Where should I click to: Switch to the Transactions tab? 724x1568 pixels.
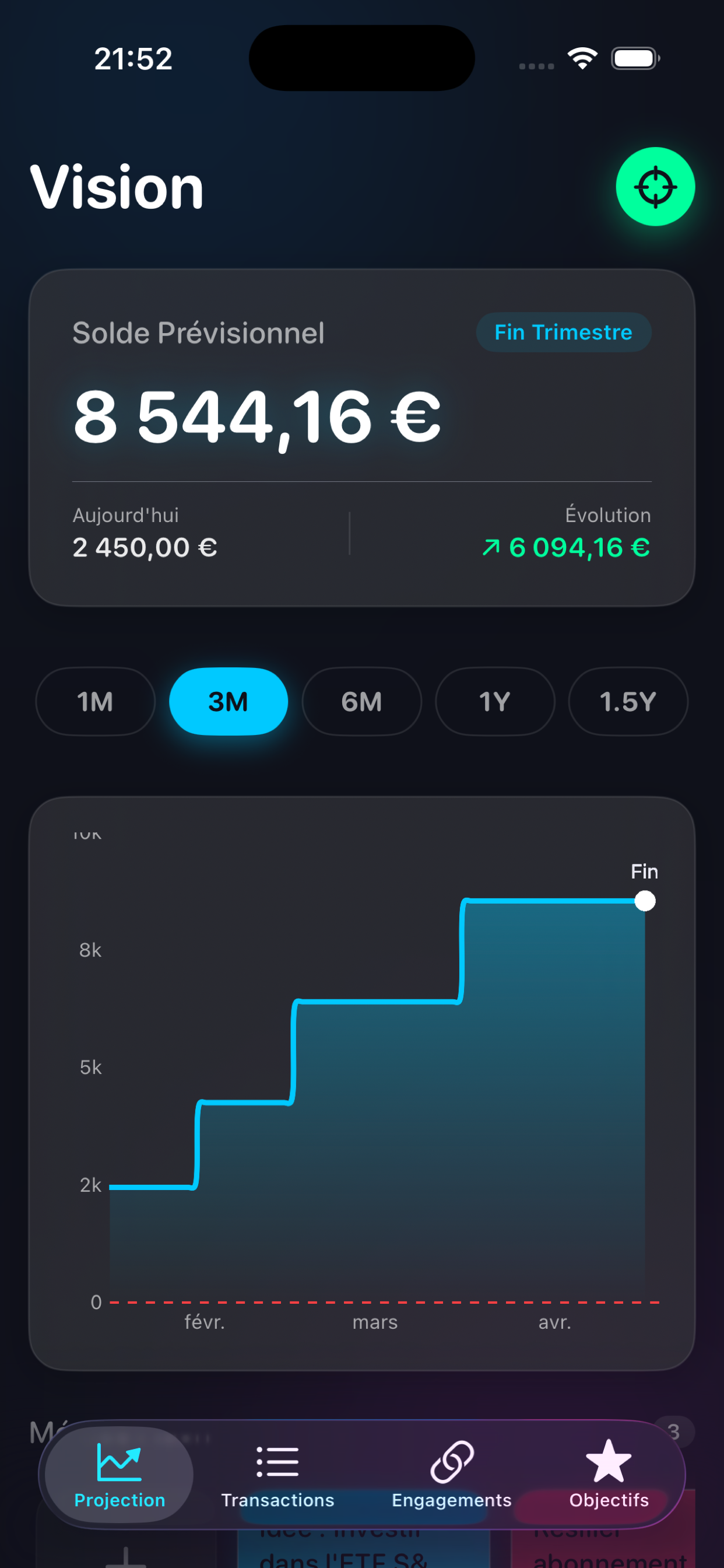coord(277,1479)
